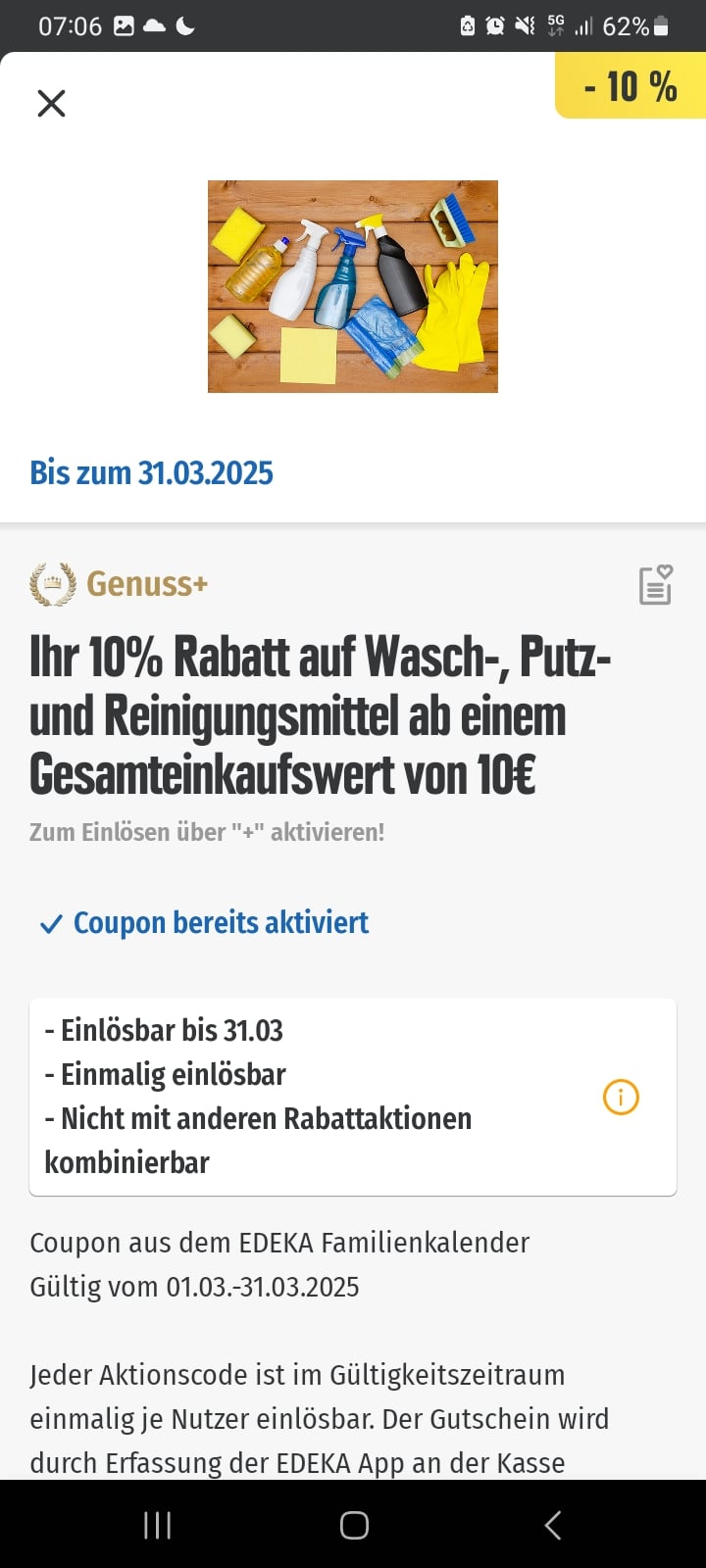Open the coupon conditions info icon
The height and width of the screenshot is (1568, 706).
click(x=621, y=1097)
